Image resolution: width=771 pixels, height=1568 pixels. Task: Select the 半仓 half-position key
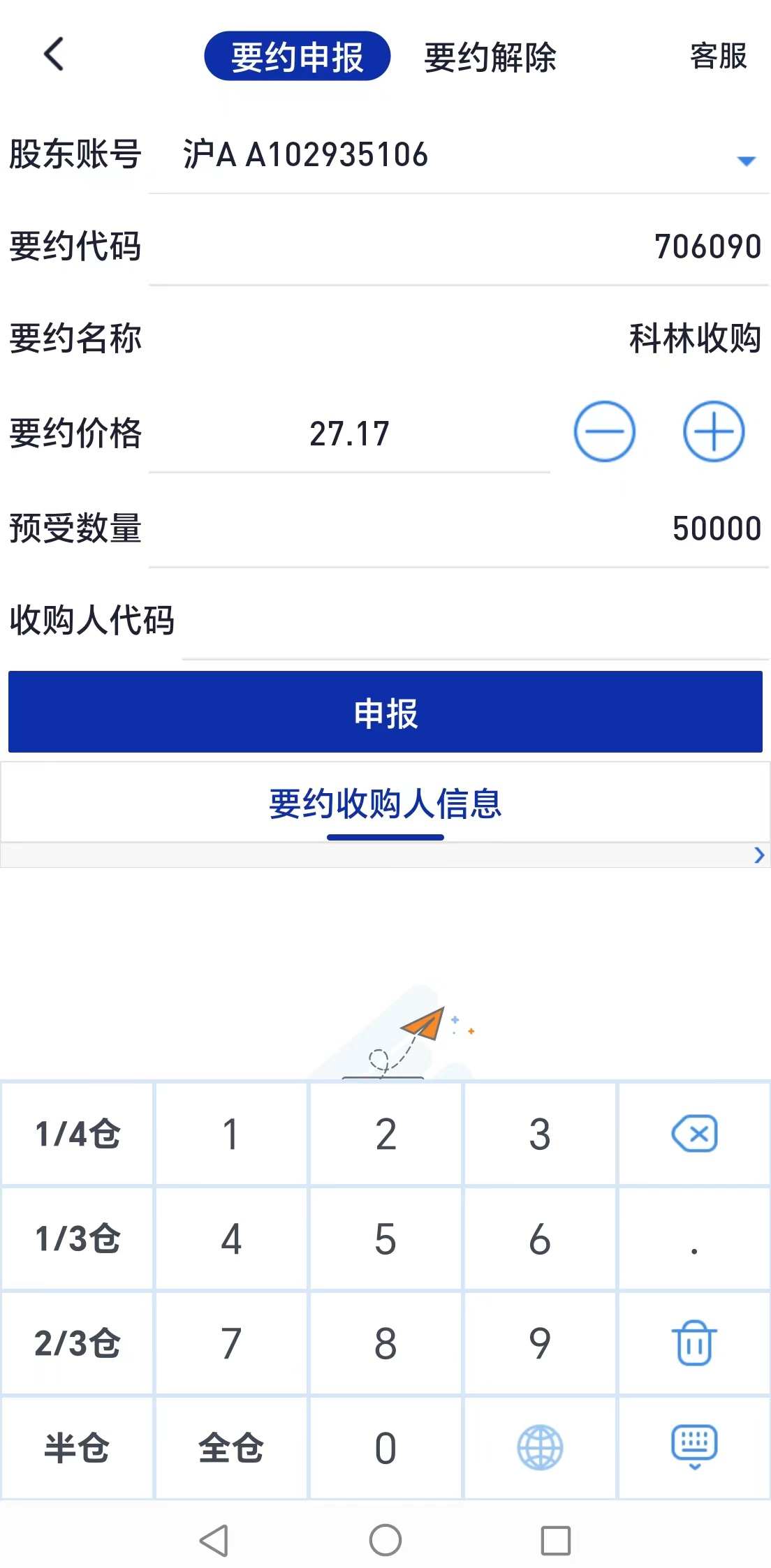click(x=78, y=1448)
